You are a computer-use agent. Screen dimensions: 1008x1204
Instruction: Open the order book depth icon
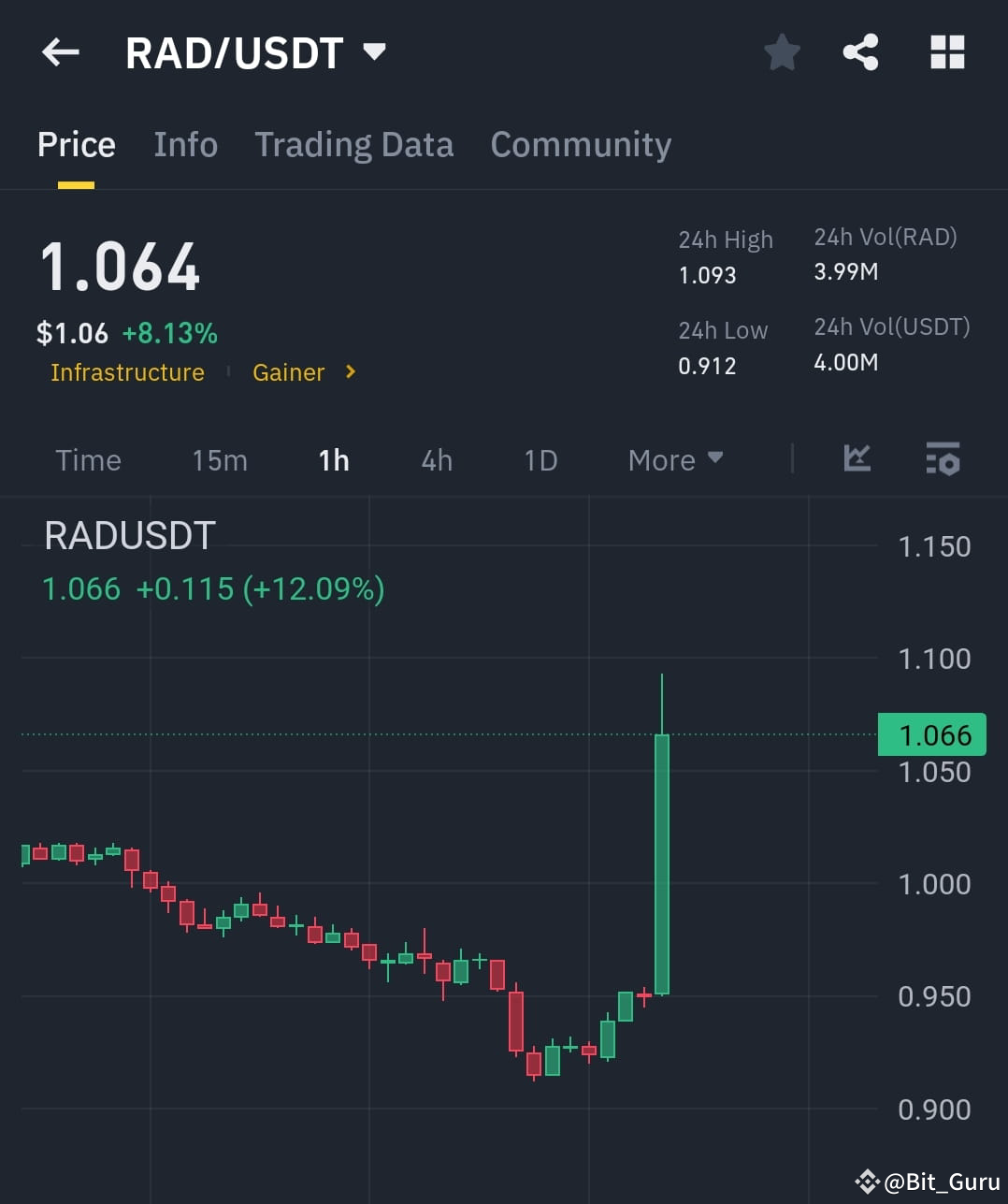[943, 459]
